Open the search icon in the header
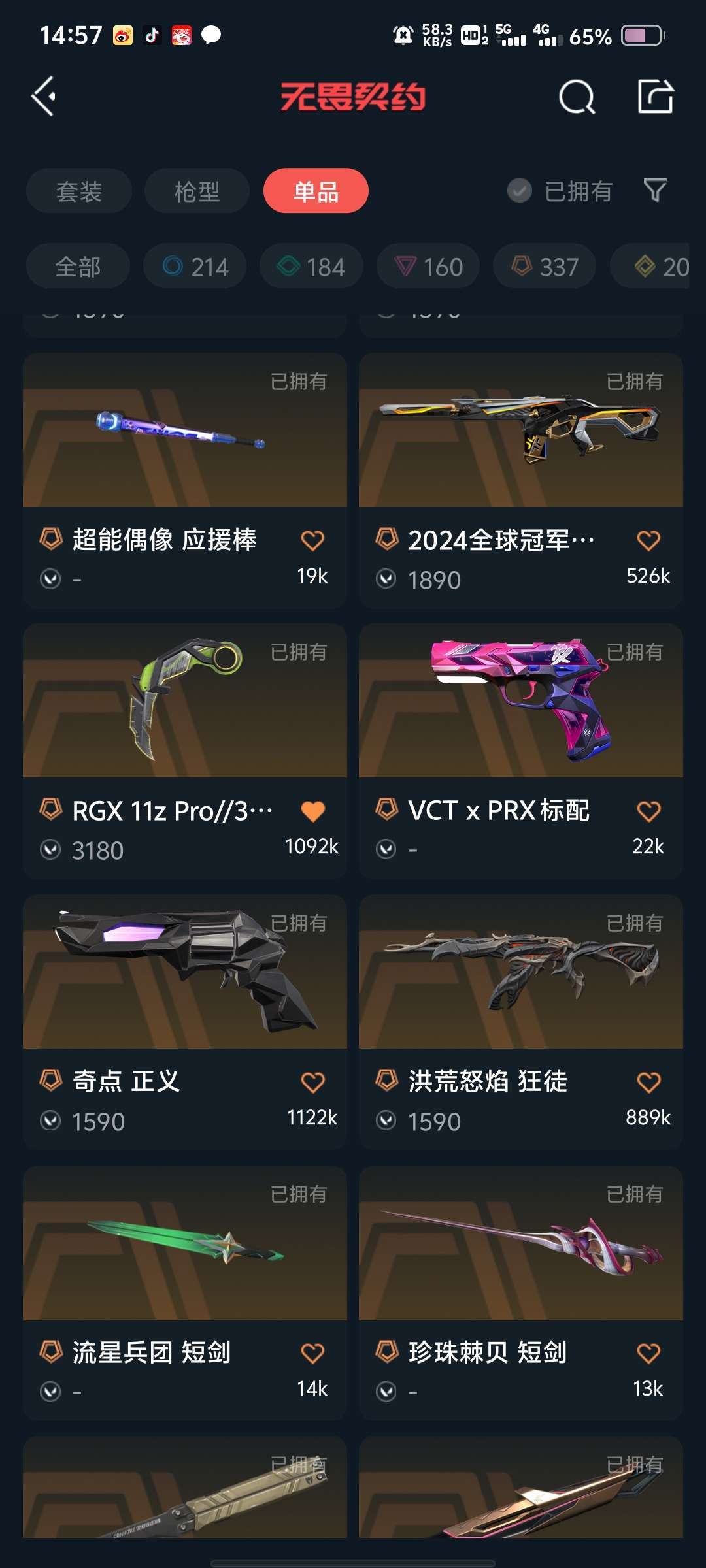Screen dimensions: 706x1568 [x=577, y=97]
